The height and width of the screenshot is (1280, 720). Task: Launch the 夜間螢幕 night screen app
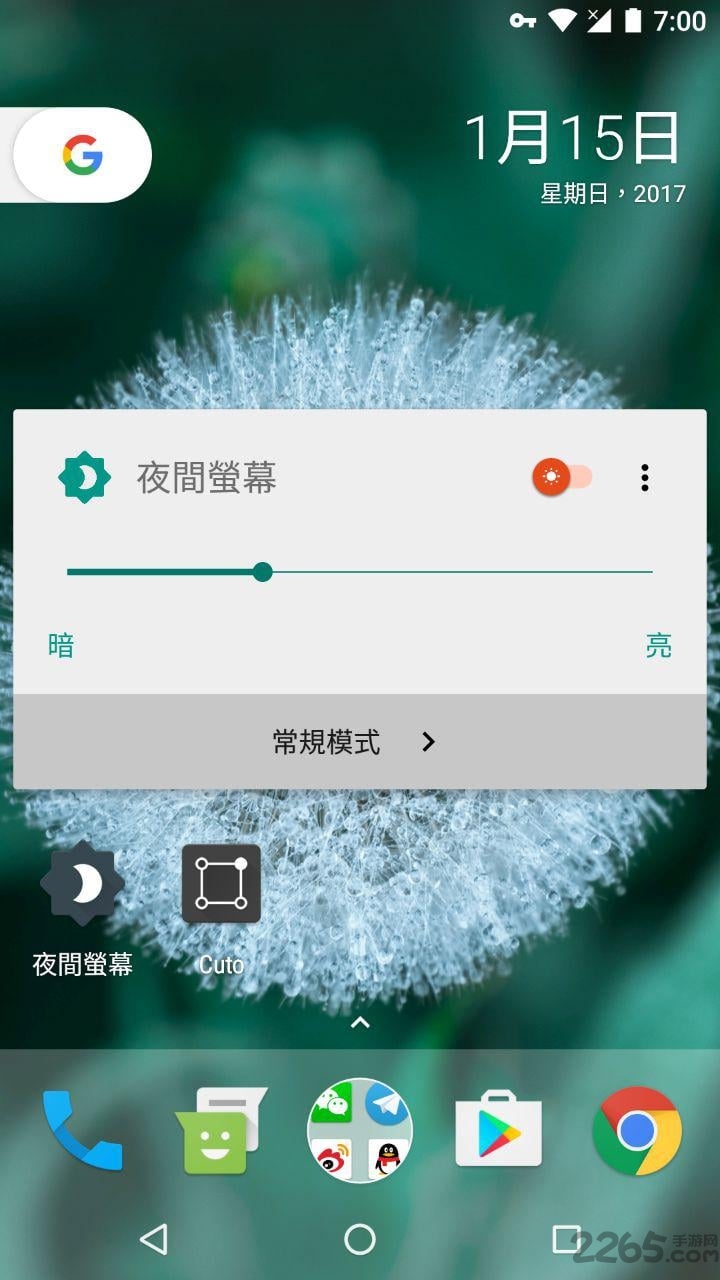82,884
